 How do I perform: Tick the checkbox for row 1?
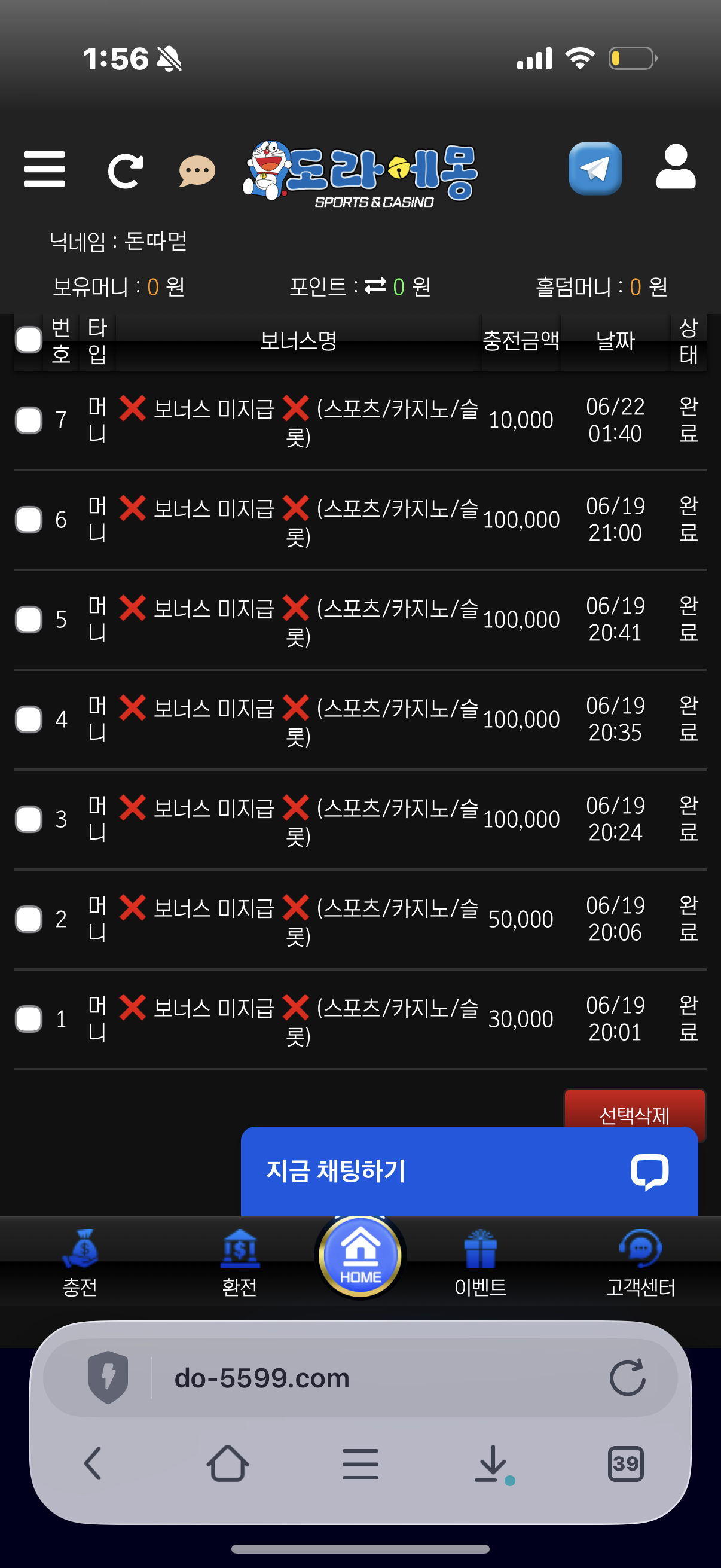[x=29, y=1019]
